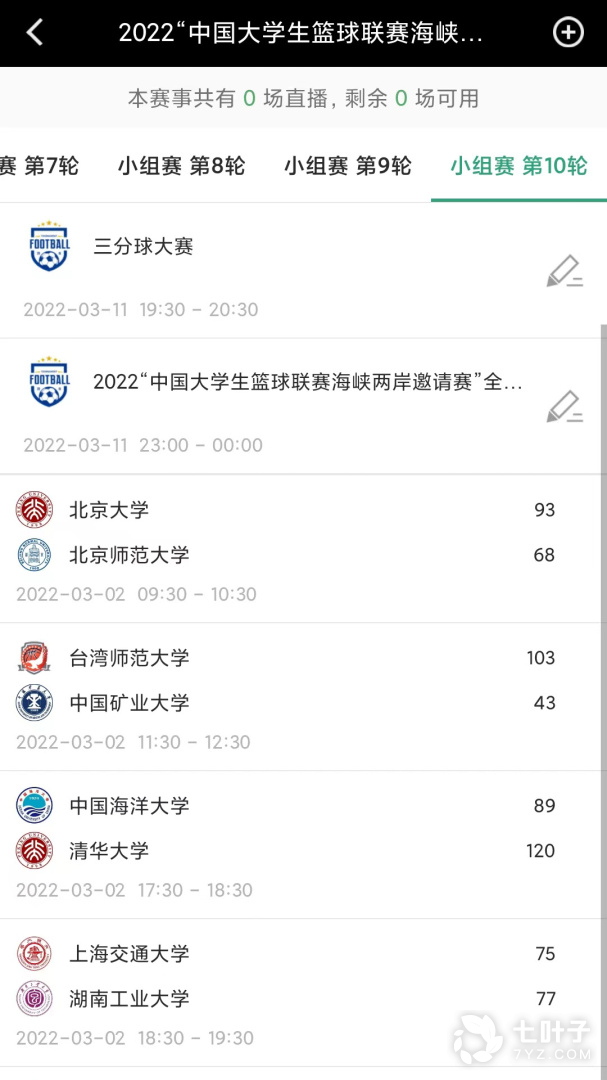Screen dimensions: 607x1080
Task: Tap the plus icon to add a match
Action: 568,33
